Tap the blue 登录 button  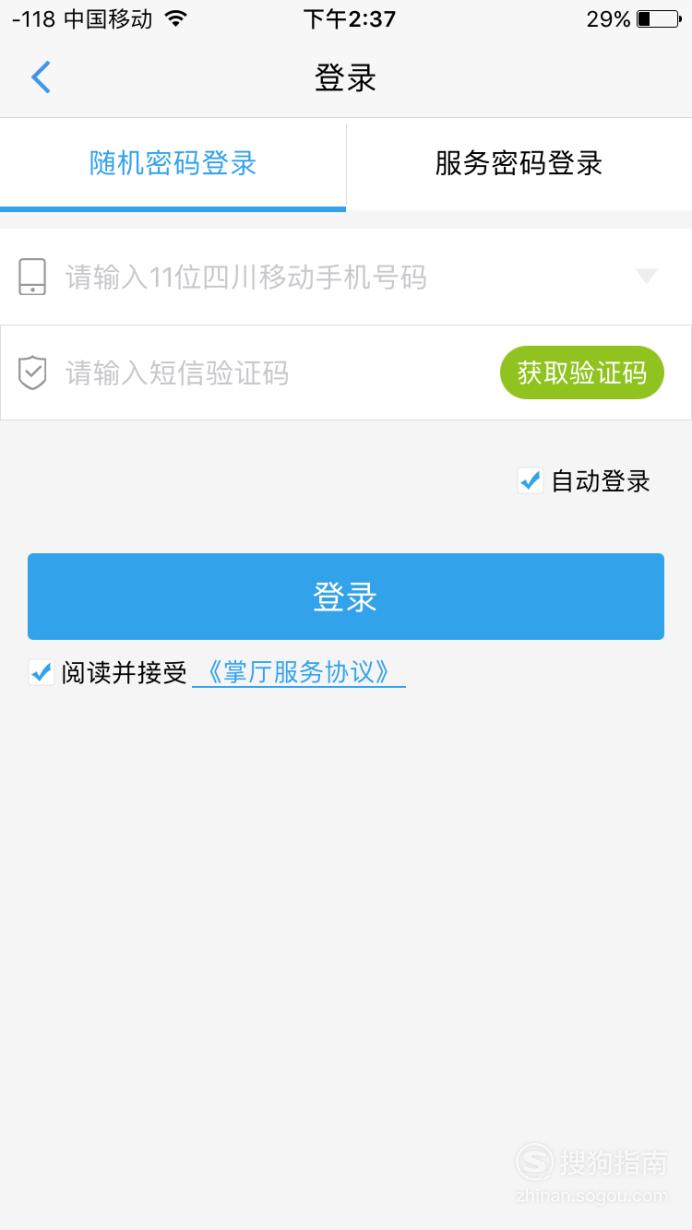(x=346, y=597)
